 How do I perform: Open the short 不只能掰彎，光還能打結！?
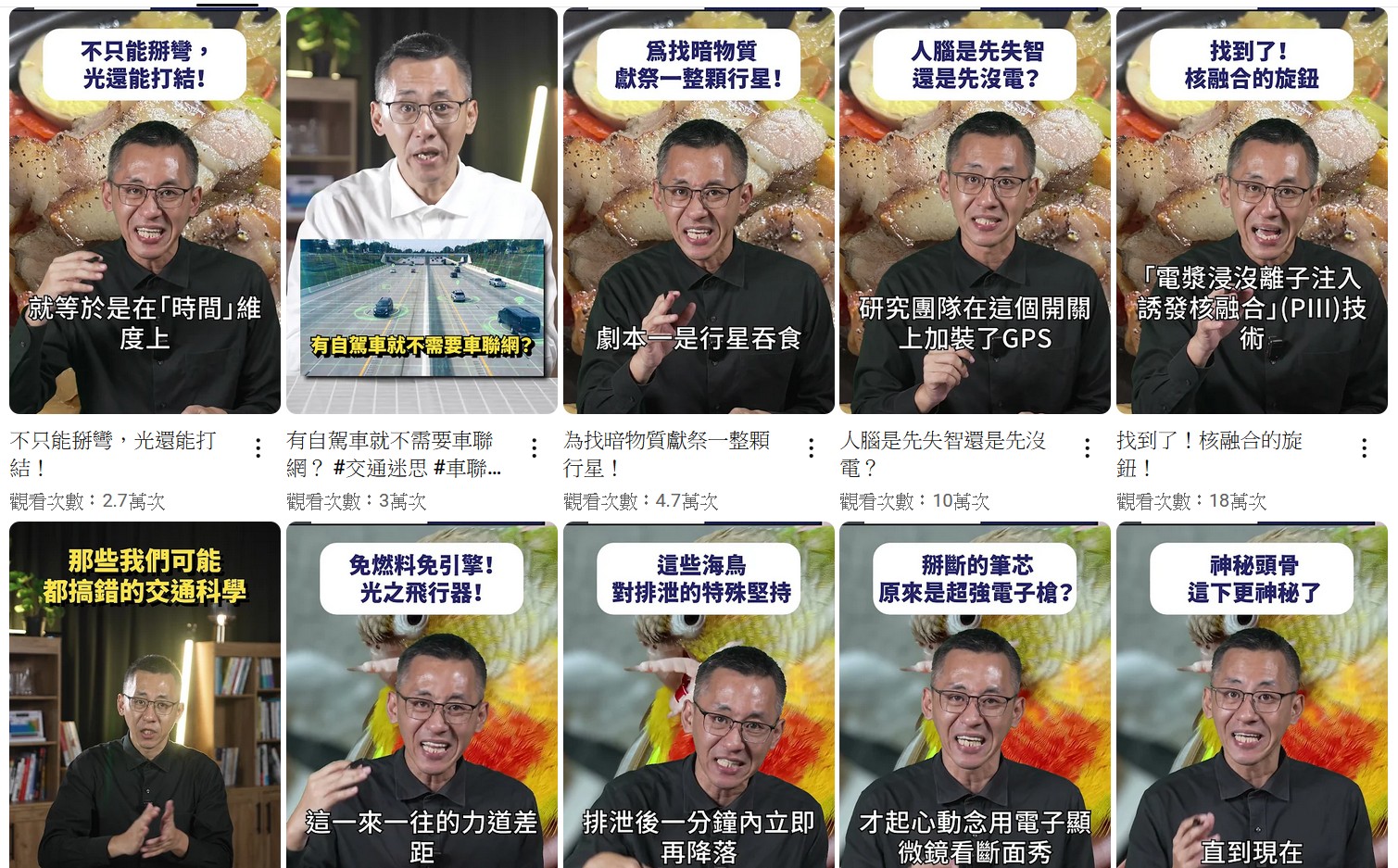145,211
